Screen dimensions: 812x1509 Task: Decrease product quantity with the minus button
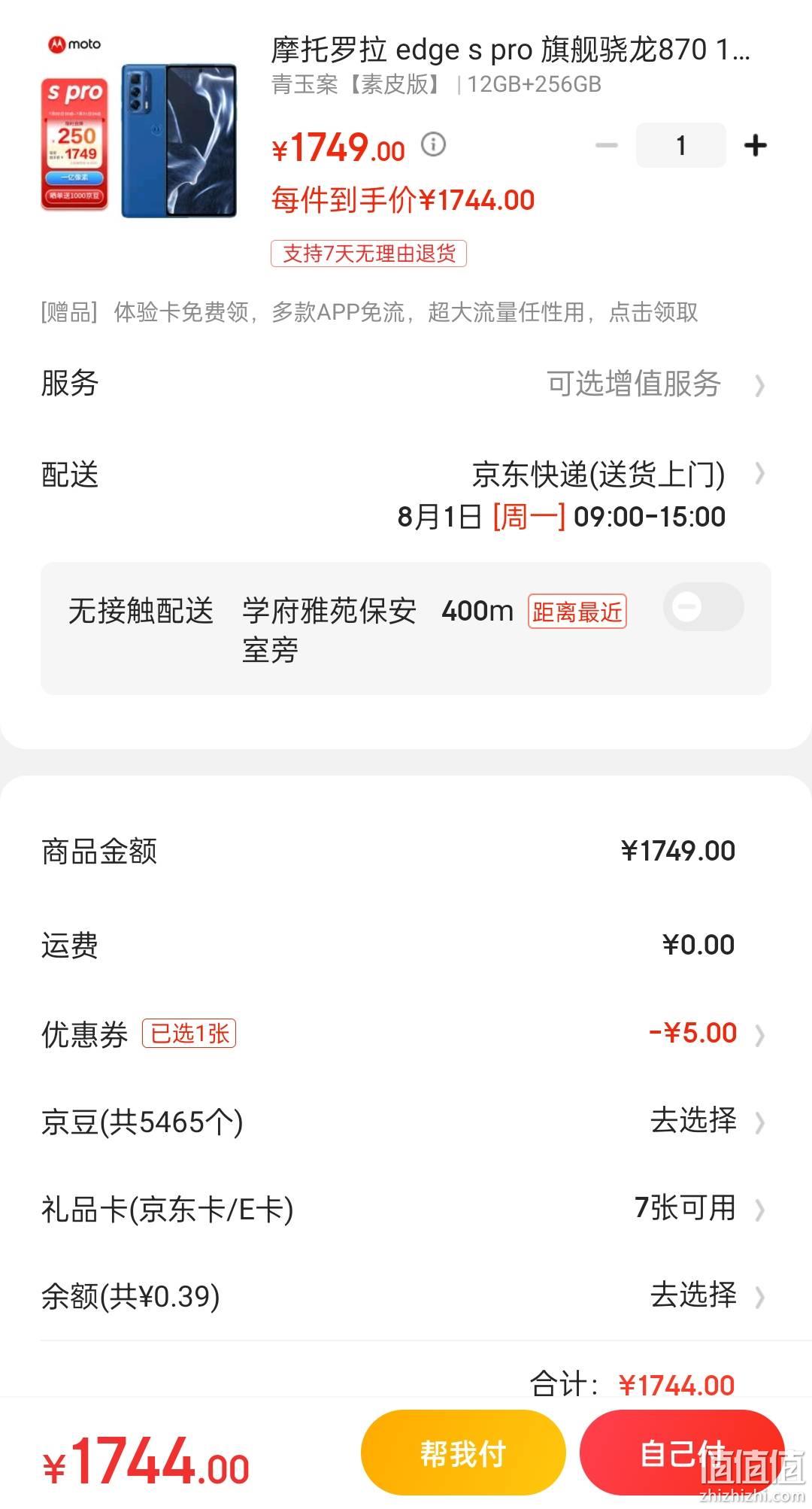[x=606, y=146]
